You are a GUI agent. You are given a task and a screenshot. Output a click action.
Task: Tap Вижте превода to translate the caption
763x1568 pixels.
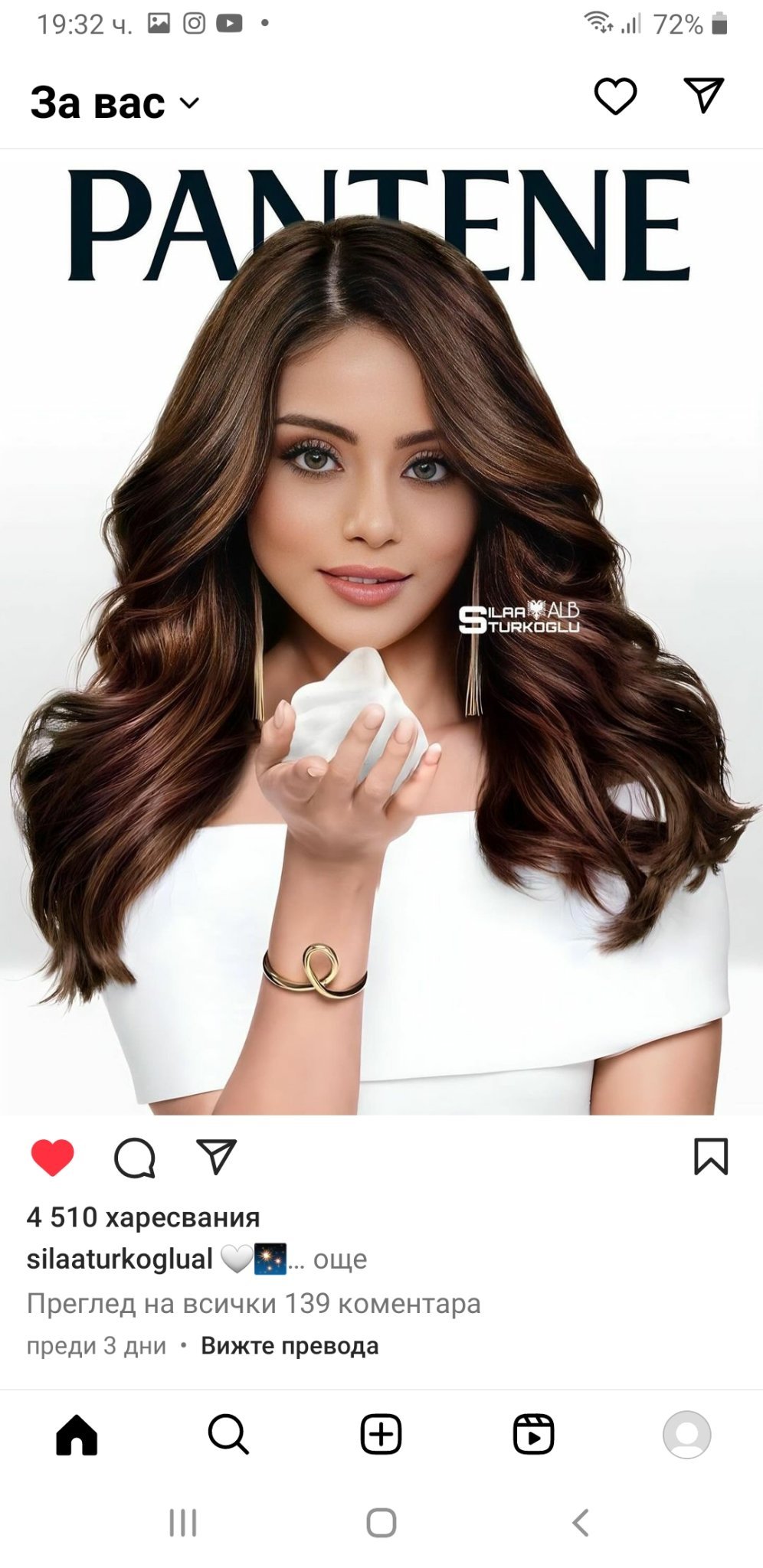tap(290, 1346)
